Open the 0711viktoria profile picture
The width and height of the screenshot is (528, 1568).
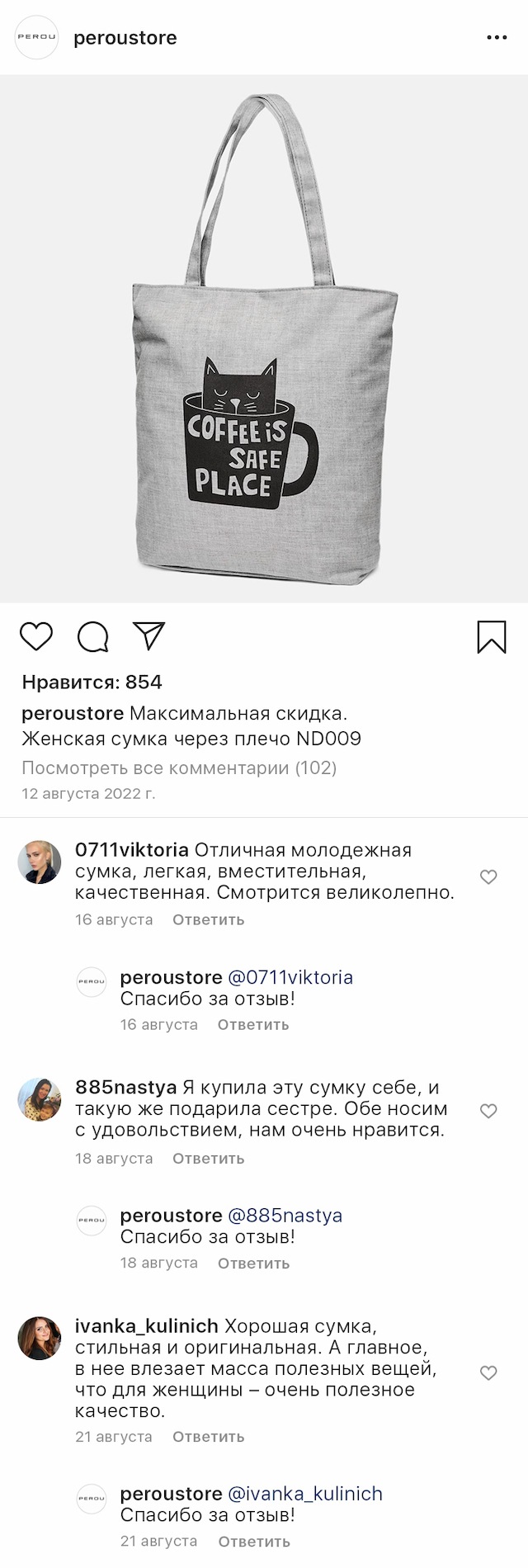(40, 862)
